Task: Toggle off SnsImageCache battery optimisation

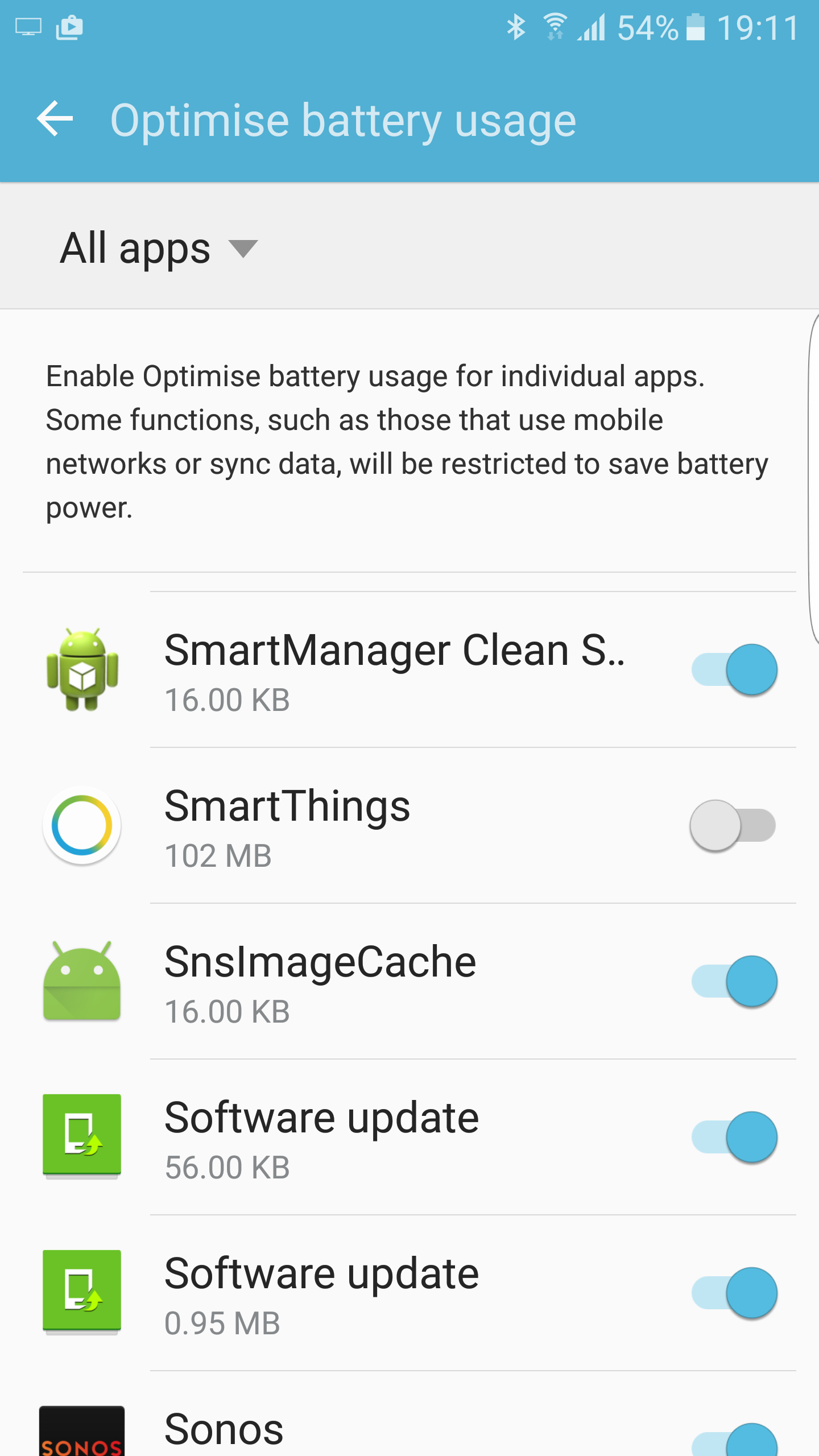Action: click(734, 981)
